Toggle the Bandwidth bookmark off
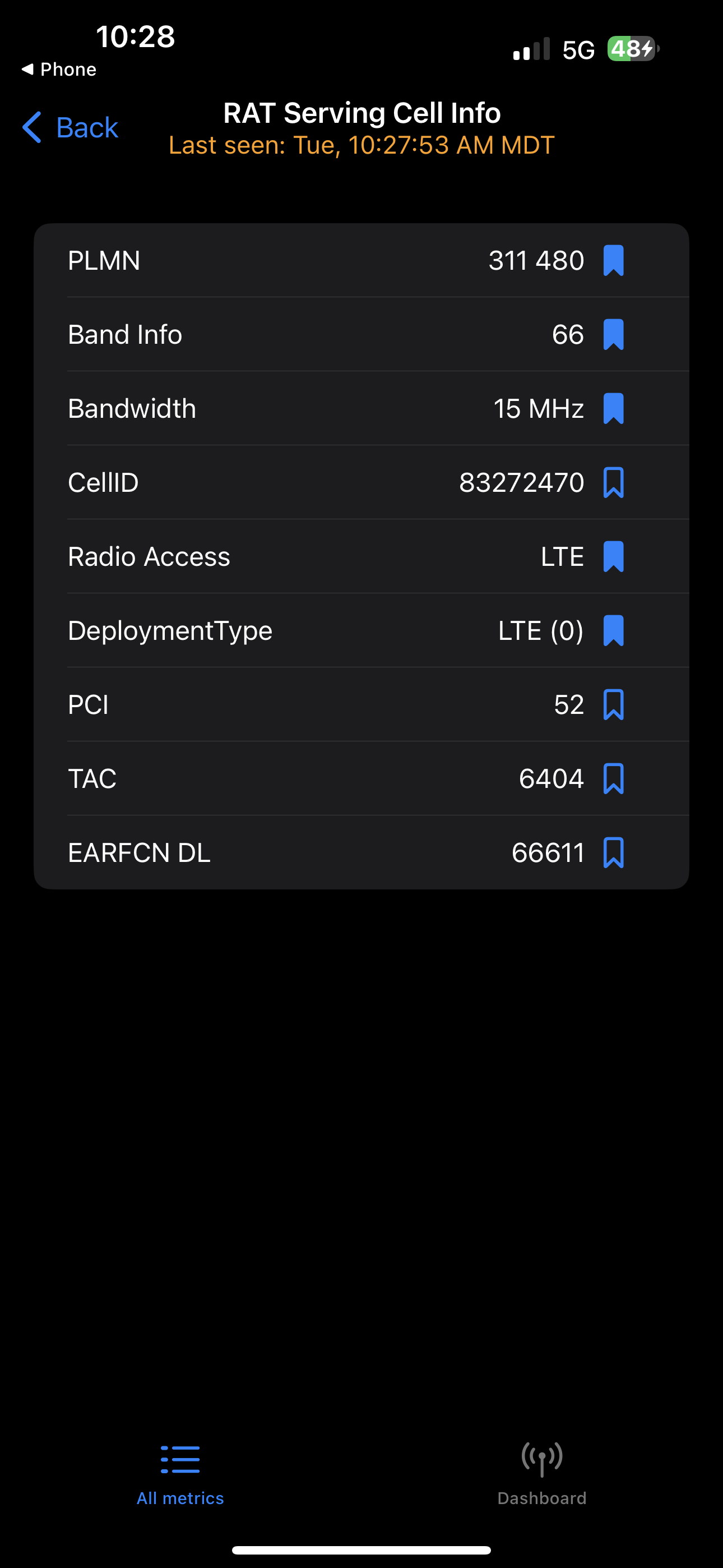 click(x=613, y=408)
